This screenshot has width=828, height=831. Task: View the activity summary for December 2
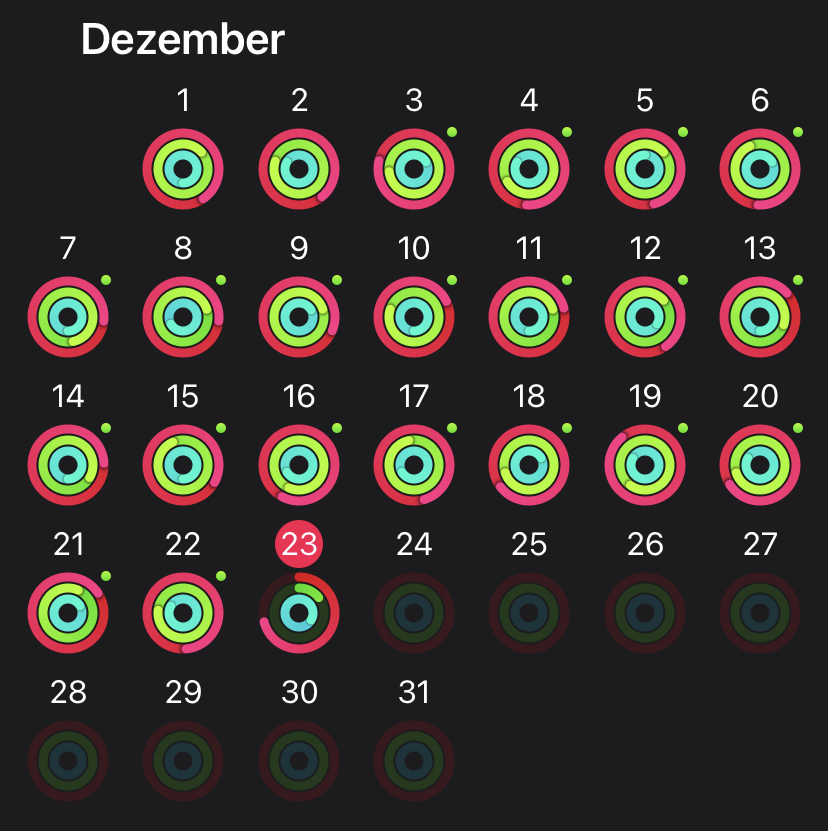tap(299, 169)
